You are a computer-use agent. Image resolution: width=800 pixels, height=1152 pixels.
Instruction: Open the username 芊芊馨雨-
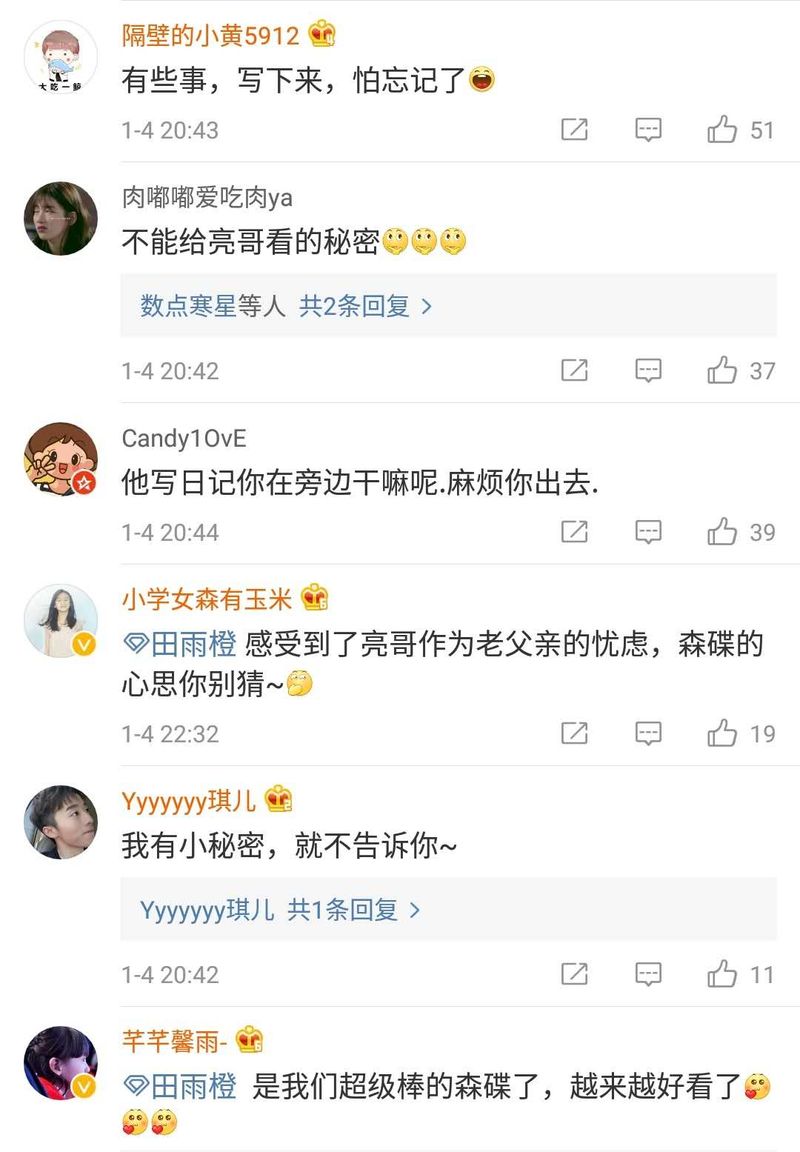[x=175, y=1041]
